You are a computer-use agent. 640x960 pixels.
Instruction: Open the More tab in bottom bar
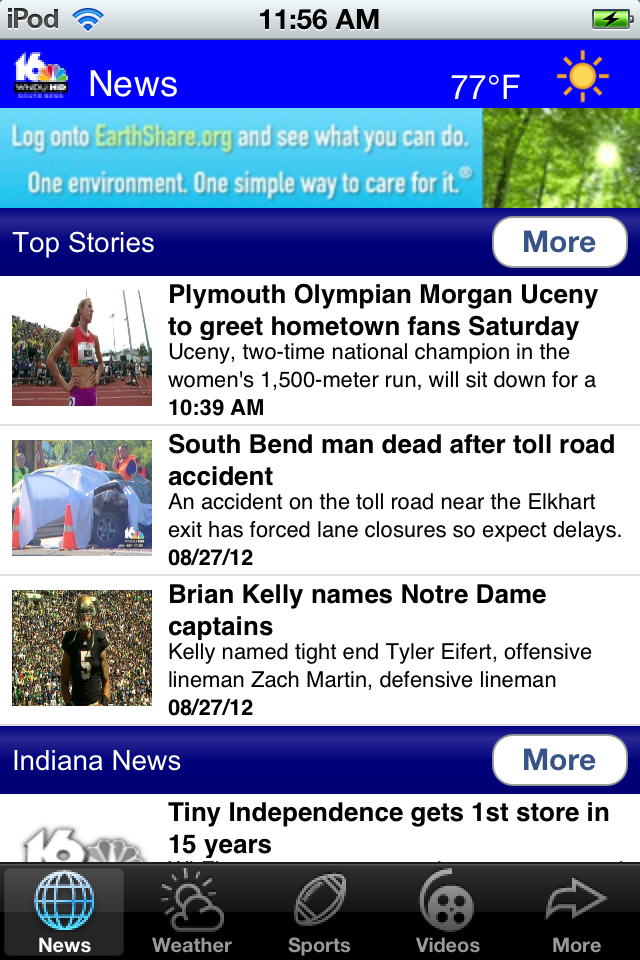(576, 912)
